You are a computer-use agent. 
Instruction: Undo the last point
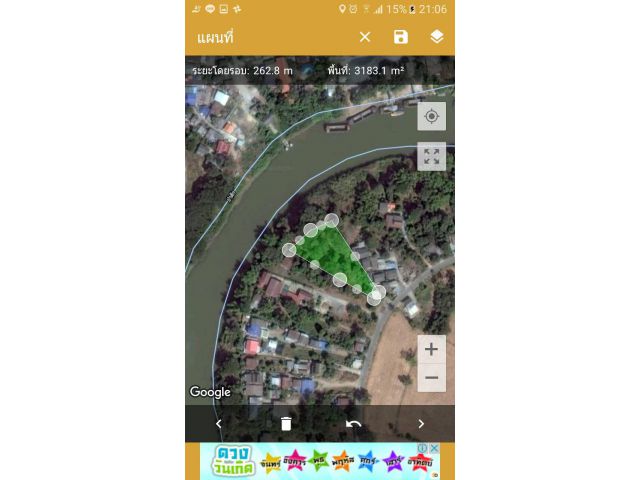353,424
